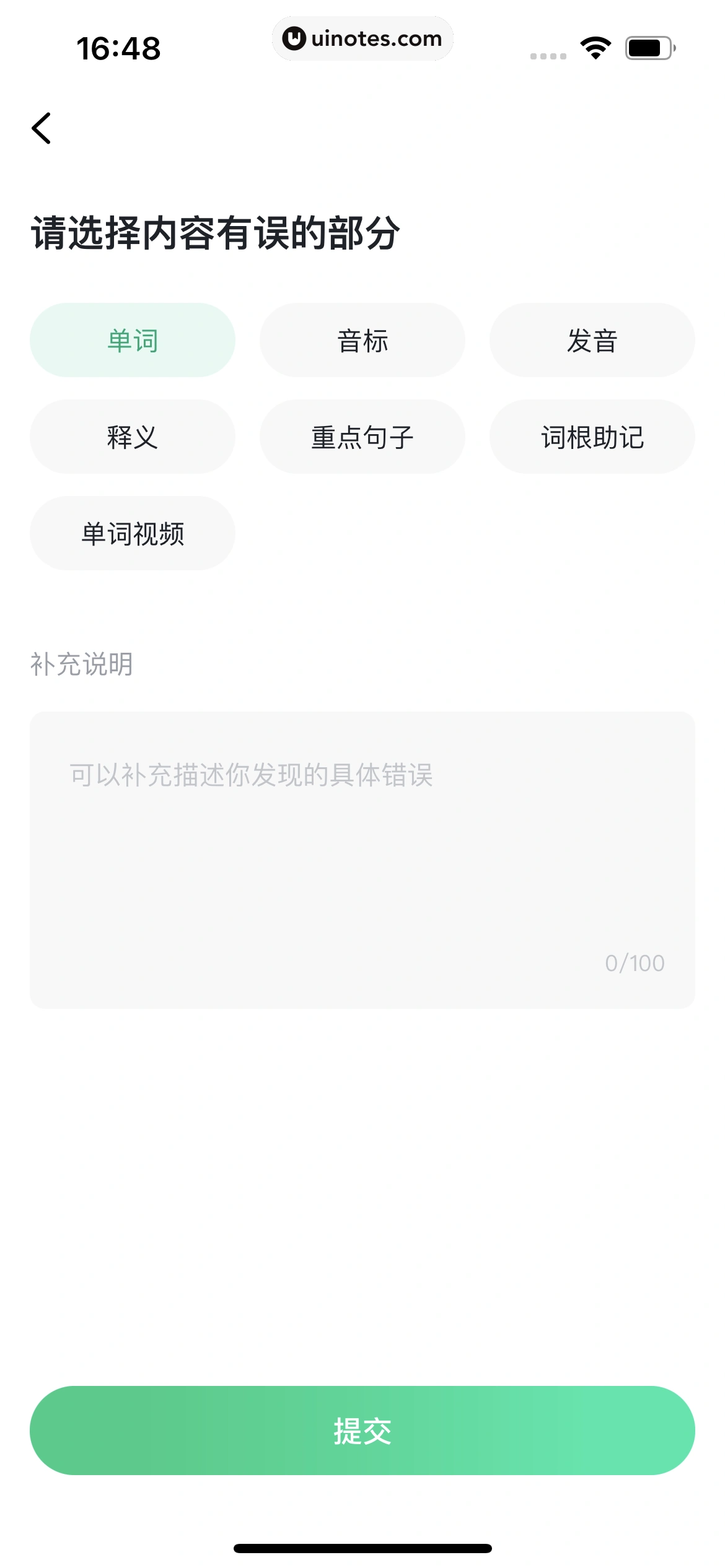Pick the 单词视频 option

(132, 533)
